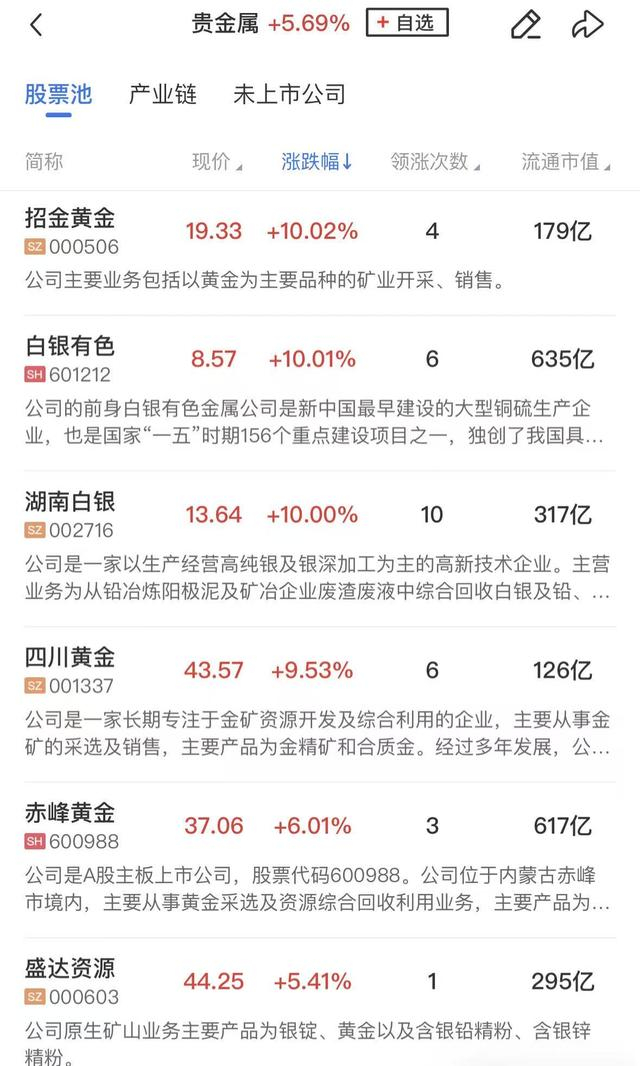This screenshot has height=1066, width=640.
Task: Open 招金黄金 stock details
Action: 70,218
